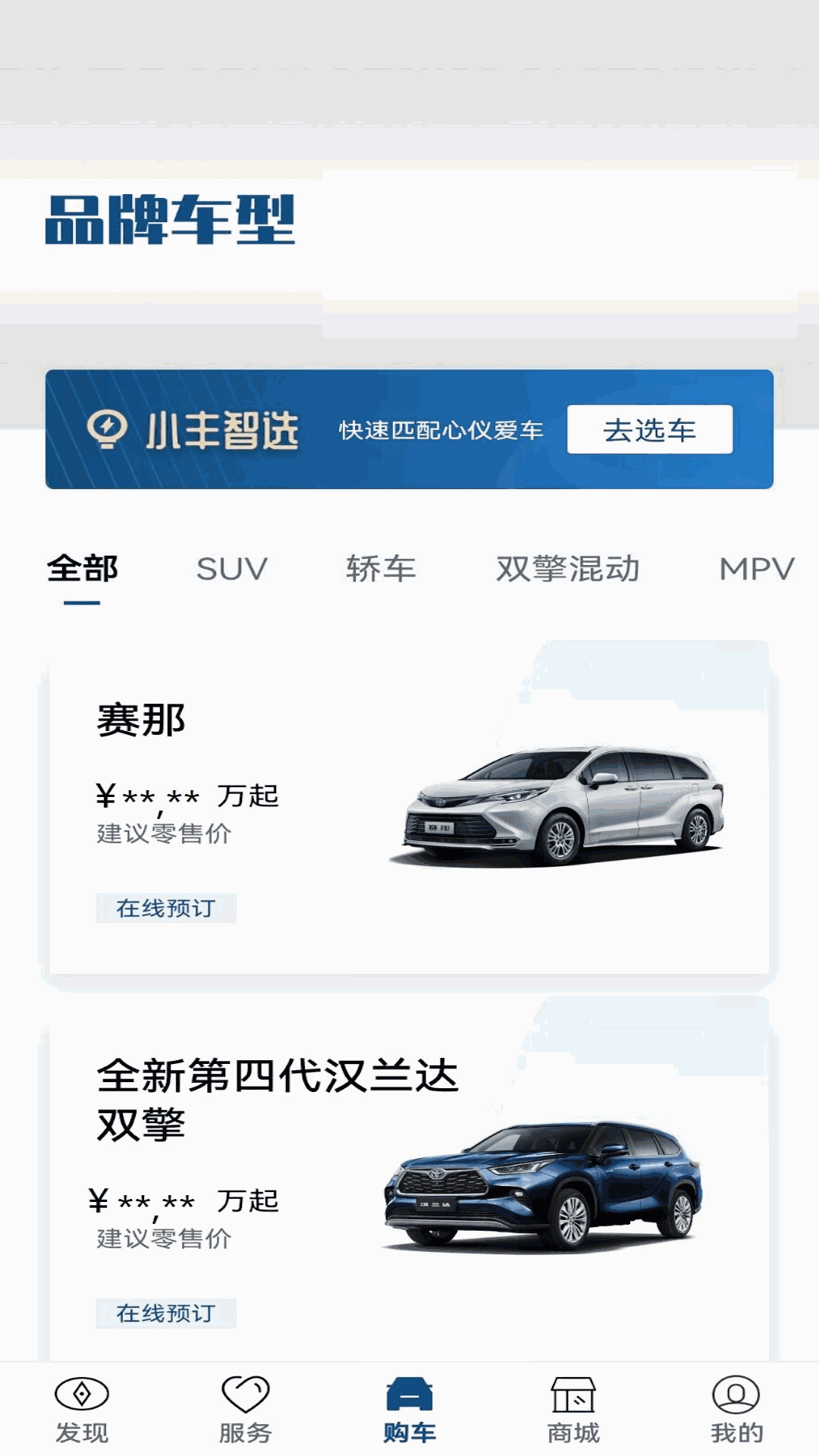Go to the 发现 tab
This screenshot has height=1456, width=819.
point(82,1410)
